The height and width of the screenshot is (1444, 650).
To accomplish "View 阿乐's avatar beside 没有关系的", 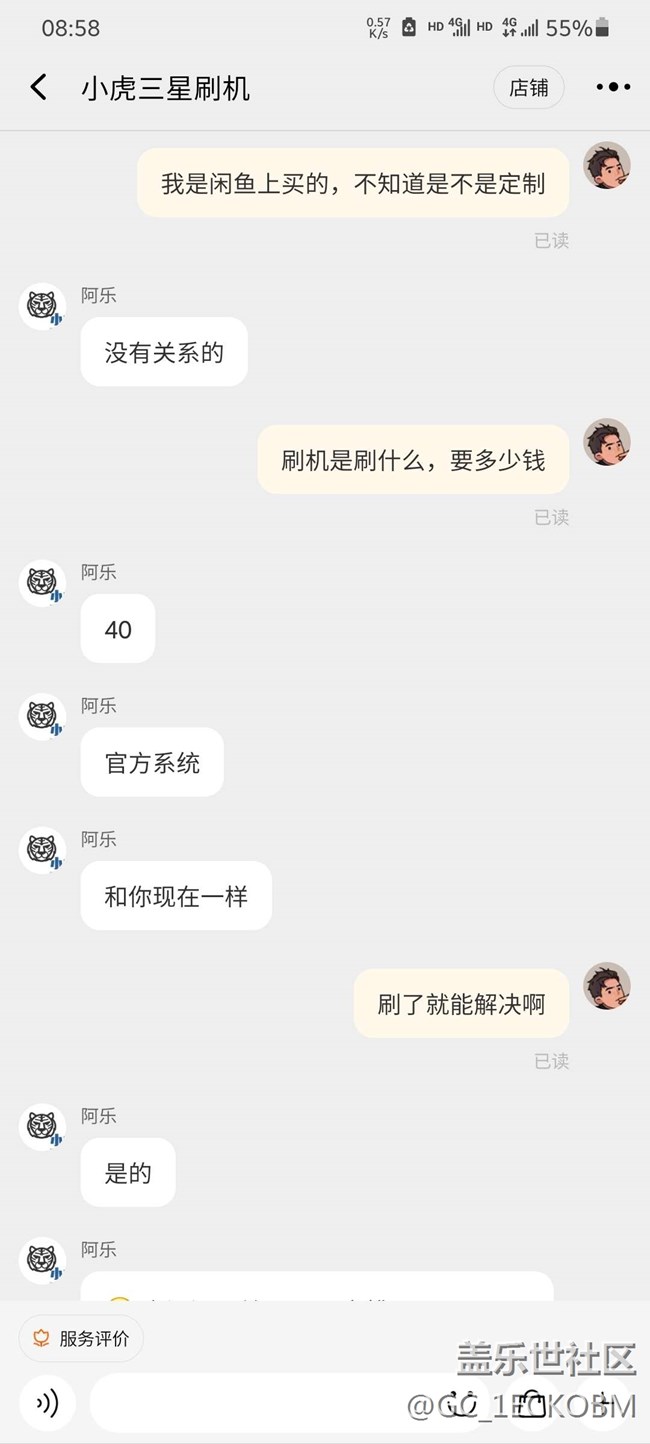I will 42,305.
